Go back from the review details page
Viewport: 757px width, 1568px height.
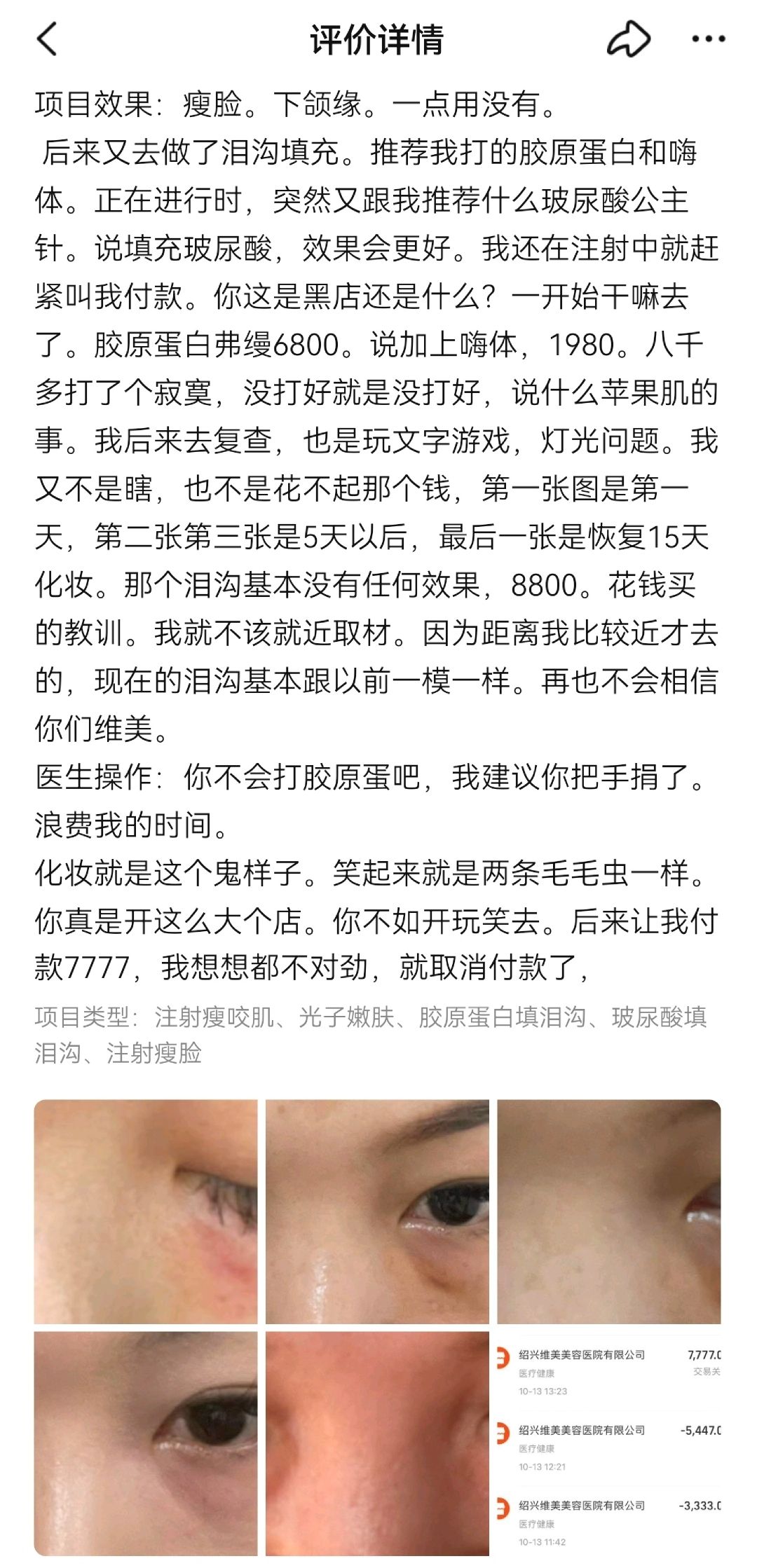(x=47, y=39)
